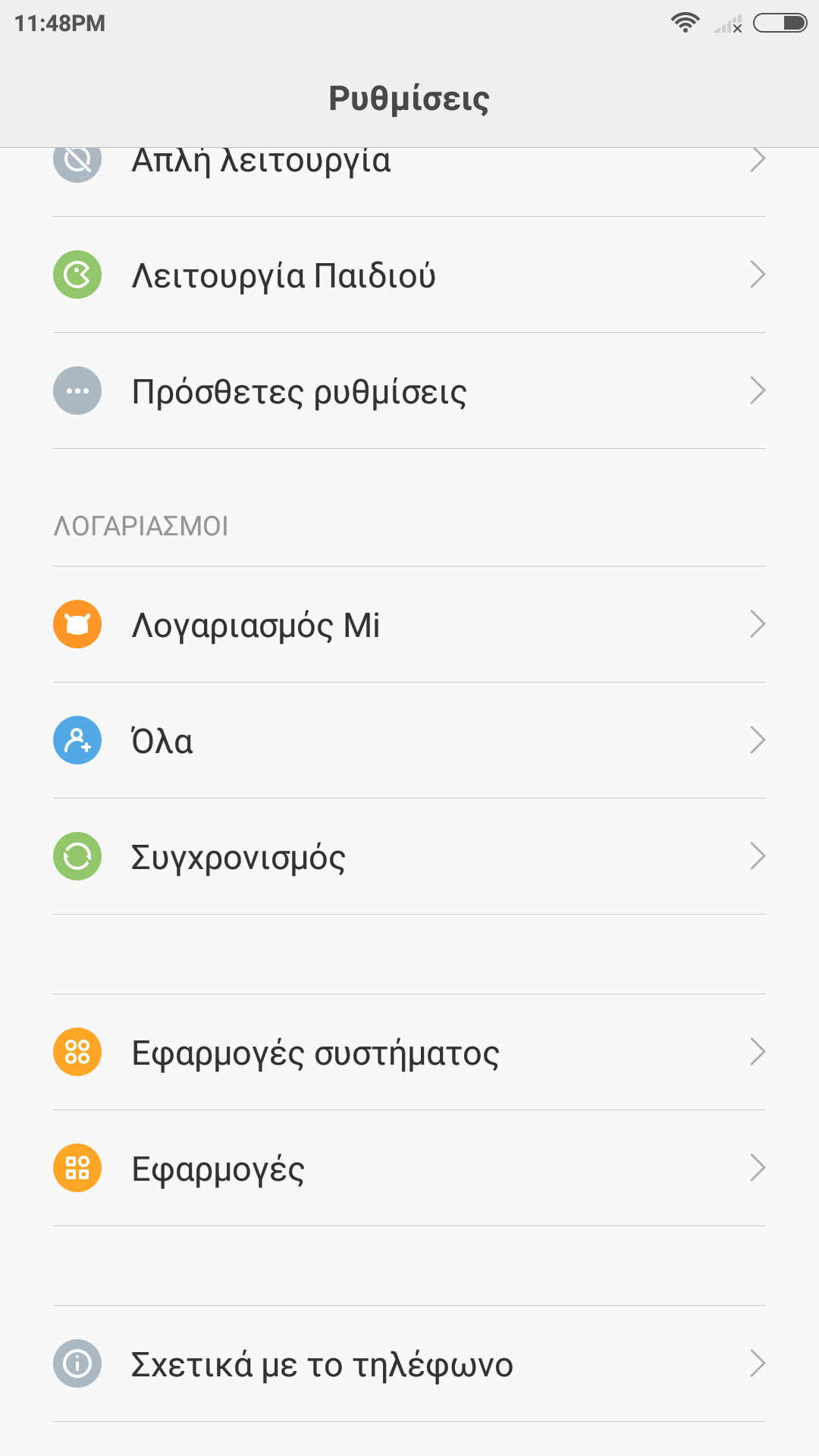The height and width of the screenshot is (1456, 819).
Task: Go to Πρόσθετες ρυθμίσεις
Action: [x=409, y=391]
